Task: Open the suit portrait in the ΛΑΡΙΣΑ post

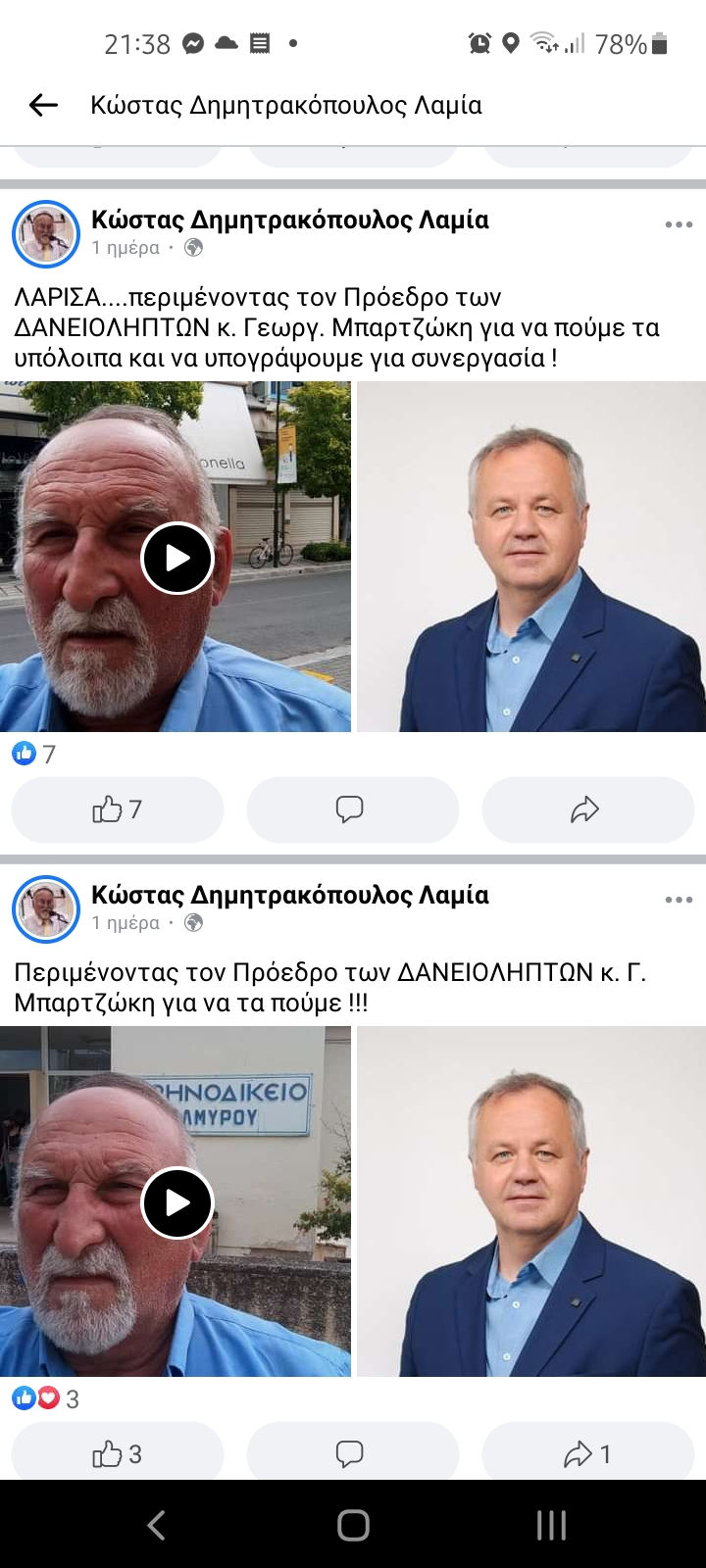Action: point(530,557)
